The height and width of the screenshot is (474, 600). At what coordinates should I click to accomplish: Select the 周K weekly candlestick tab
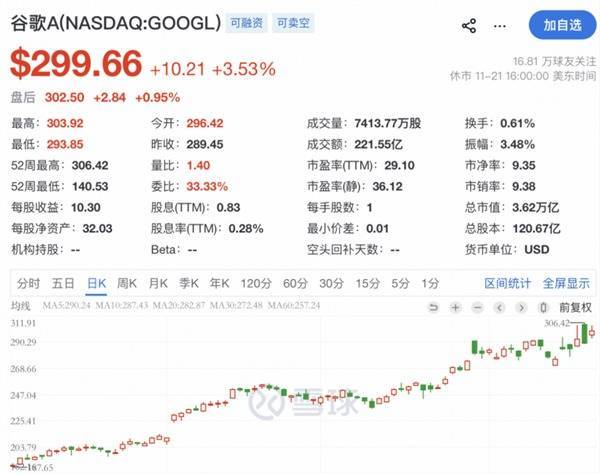[x=127, y=282]
